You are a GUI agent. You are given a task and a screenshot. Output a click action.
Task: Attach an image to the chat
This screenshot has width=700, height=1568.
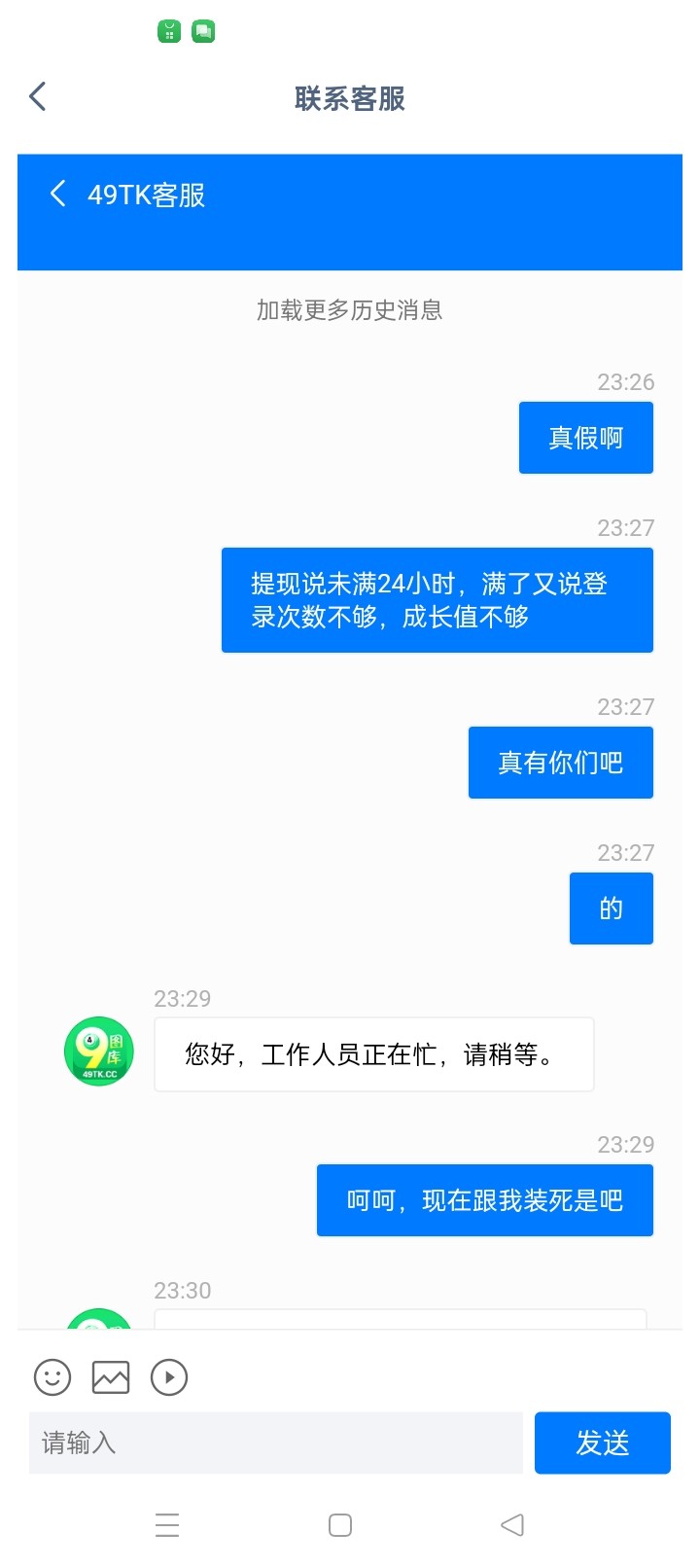111,1377
